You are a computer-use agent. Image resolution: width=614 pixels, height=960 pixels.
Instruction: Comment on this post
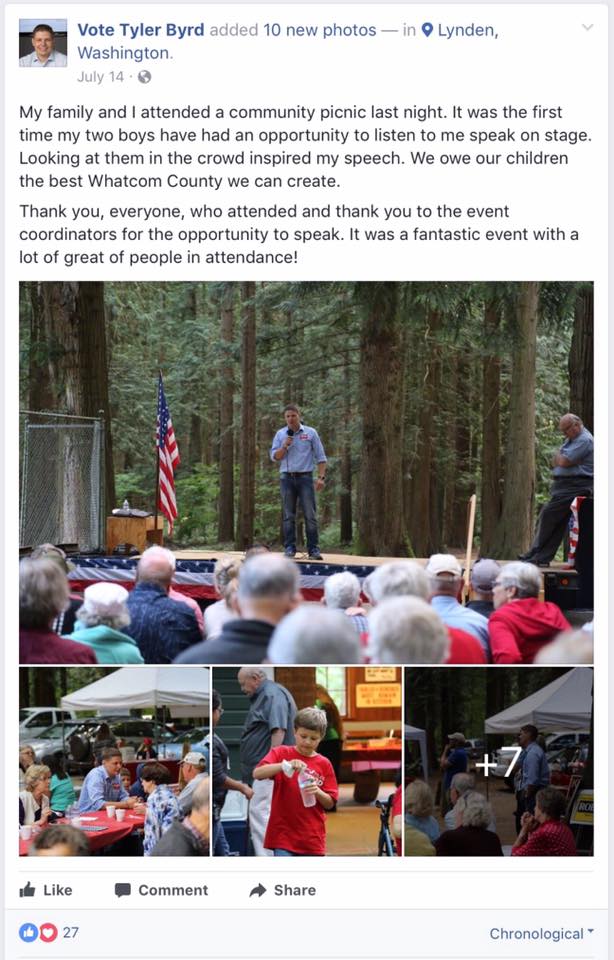click(x=161, y=890)
